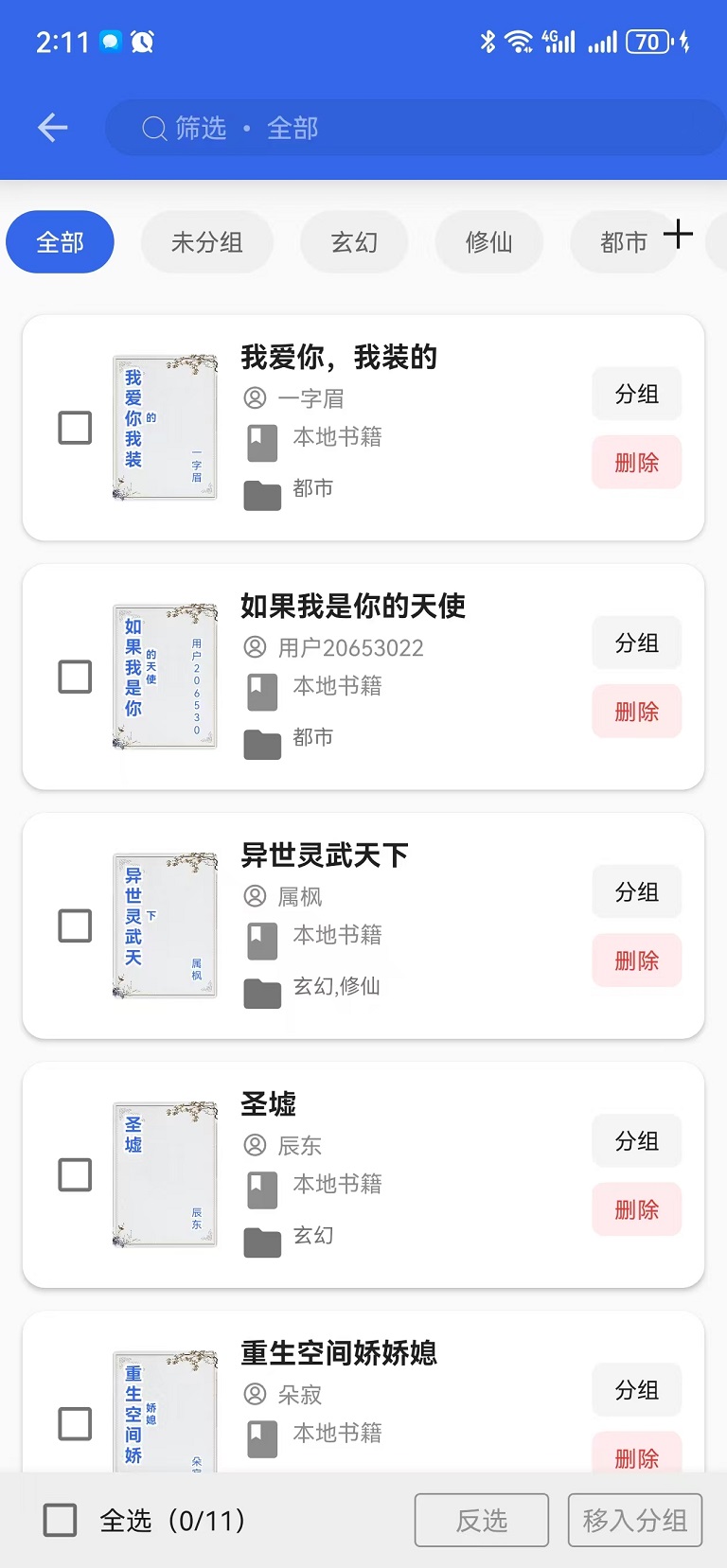The height and width of the screenshot is (1568, 727).
Task: Click the 分组 button next to 圣墟
Action: coord(636,1141)
